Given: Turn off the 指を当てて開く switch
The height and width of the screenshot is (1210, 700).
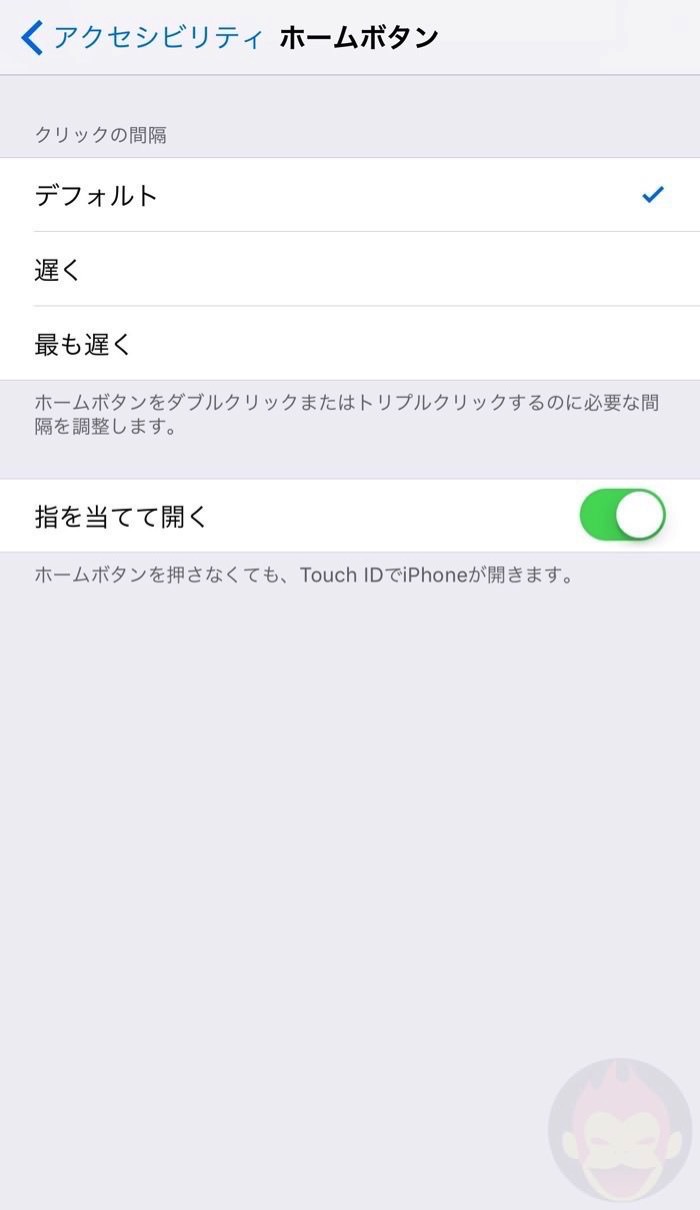Looking at the screenshot, I should tap(622, 516).
